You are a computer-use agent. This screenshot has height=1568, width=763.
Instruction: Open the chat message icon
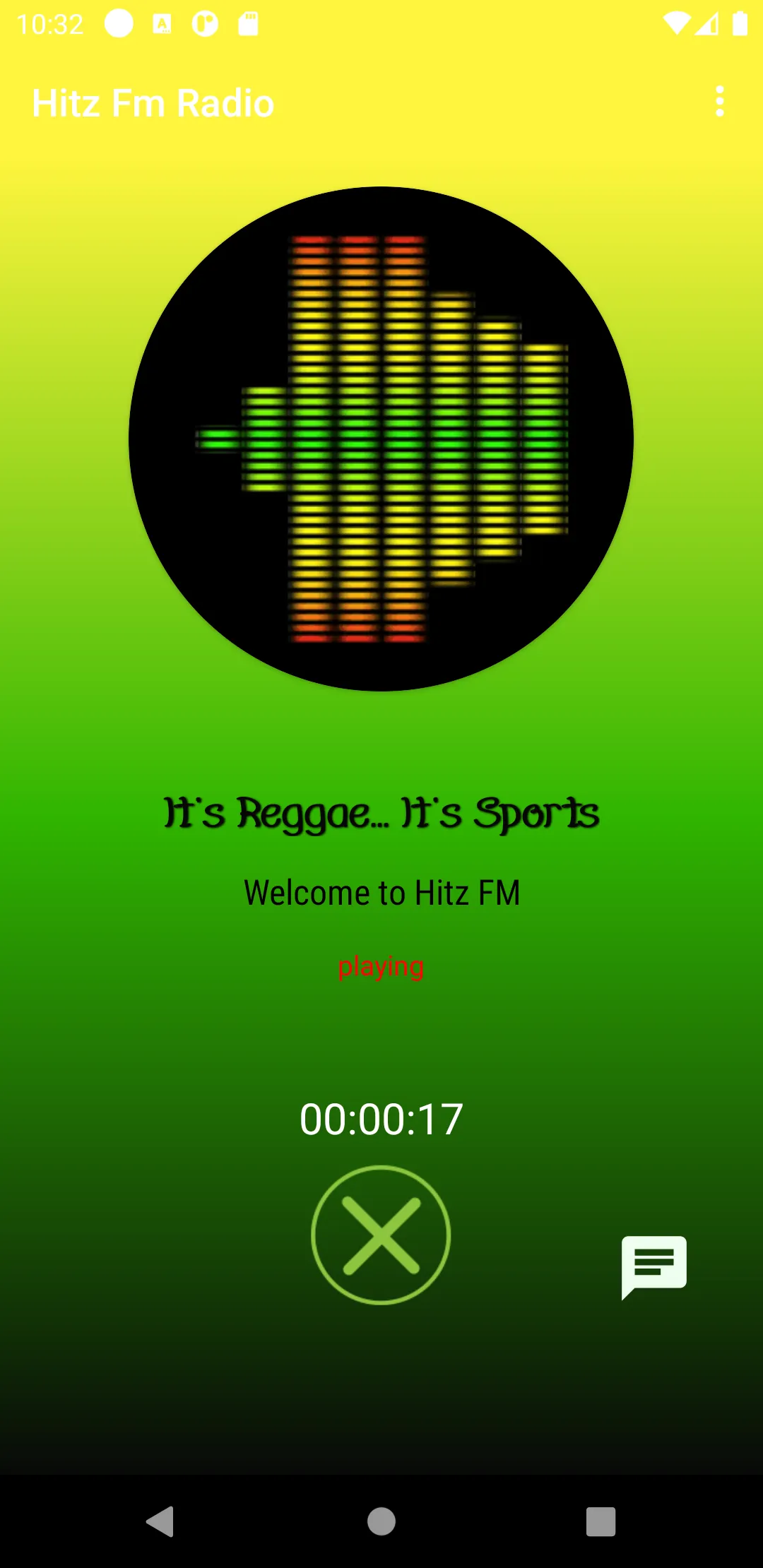tap(654, 1267)
